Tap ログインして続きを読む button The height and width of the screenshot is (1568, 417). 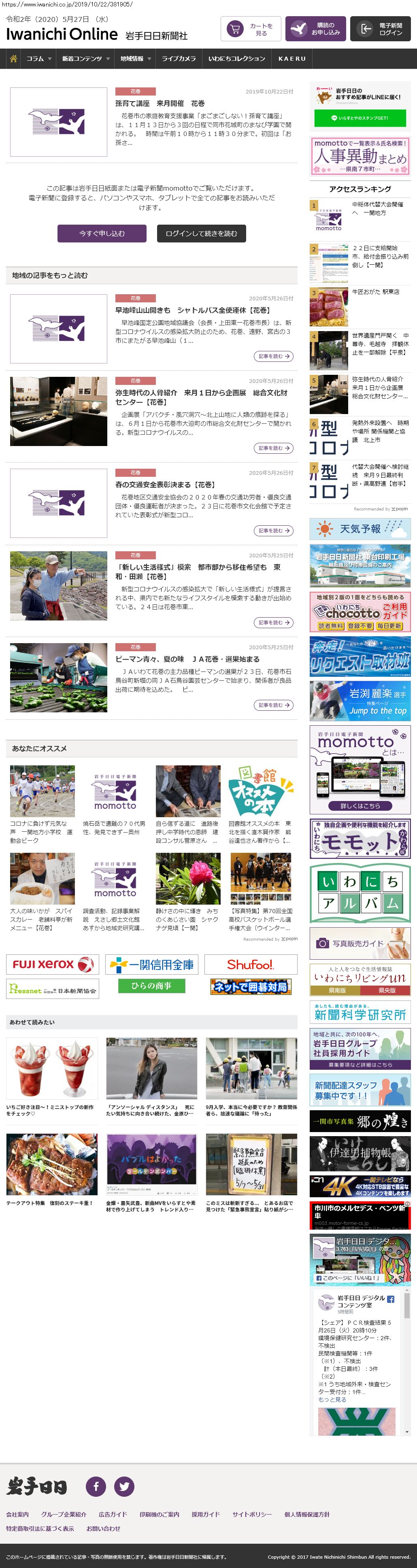[x=201, y=234]
